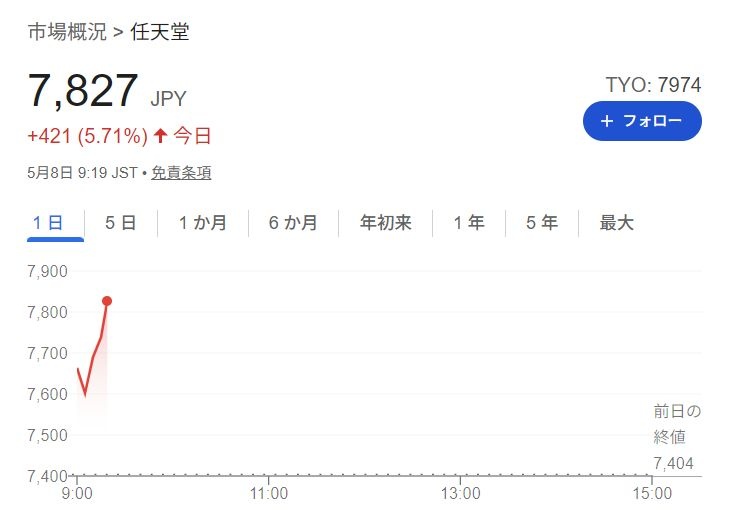Screen dimensions: 745x510
Task: Switch to the 6か月 chart range
Action: coord(293,222)
